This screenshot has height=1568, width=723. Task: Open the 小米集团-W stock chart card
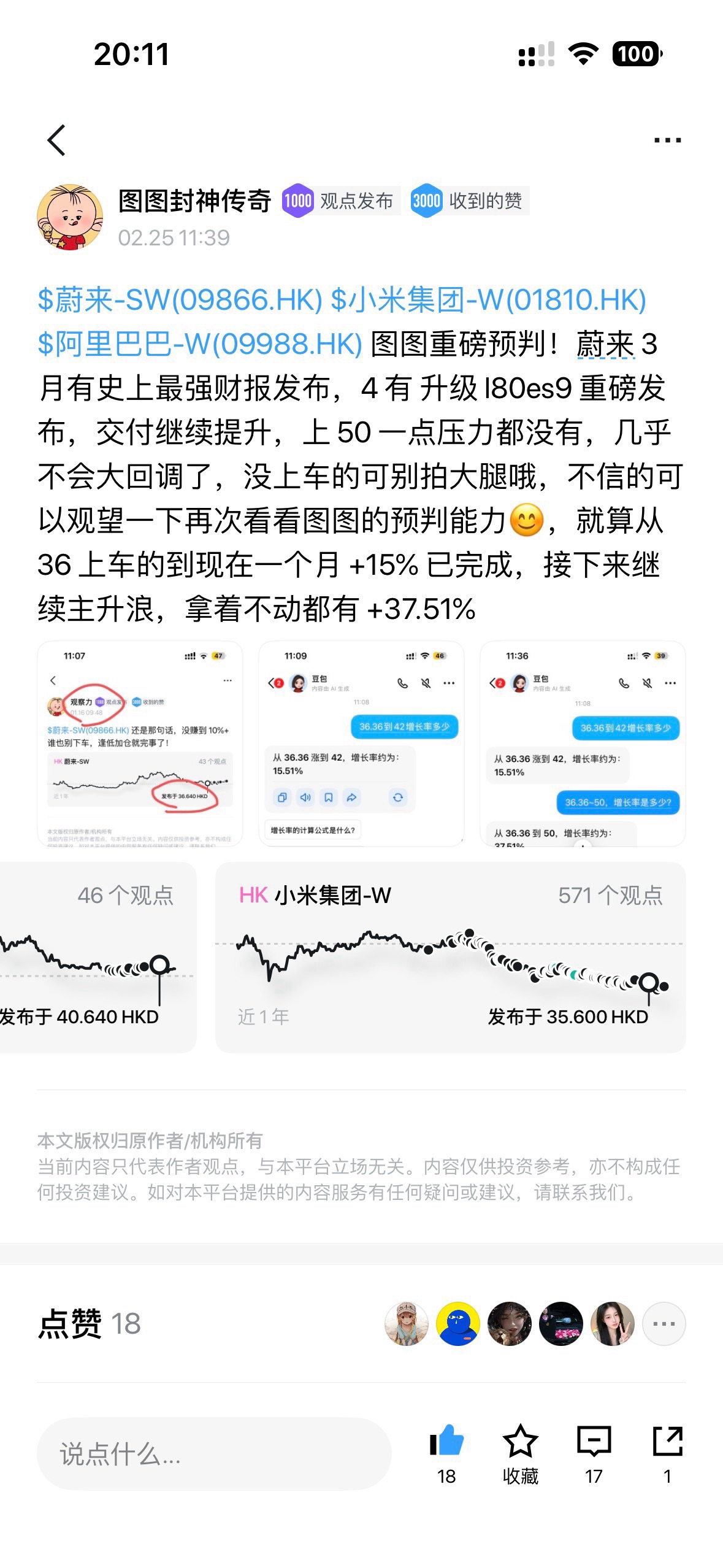coord(450,957)
